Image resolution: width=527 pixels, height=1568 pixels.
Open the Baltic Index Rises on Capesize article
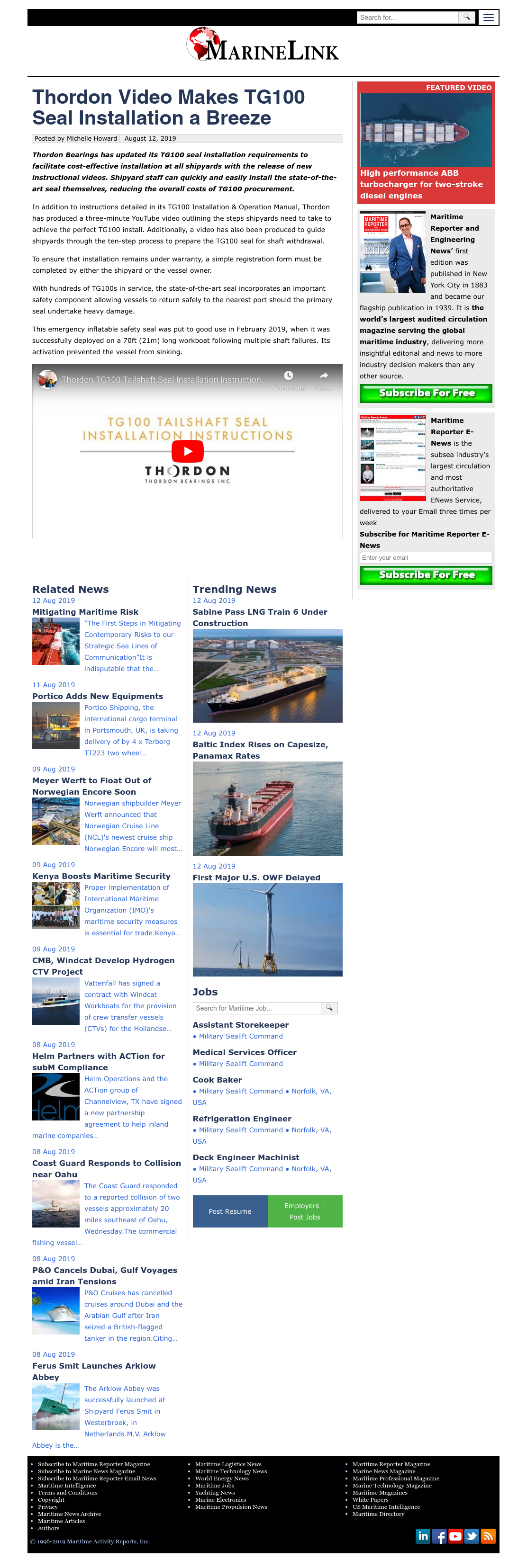tap(260, 751)
